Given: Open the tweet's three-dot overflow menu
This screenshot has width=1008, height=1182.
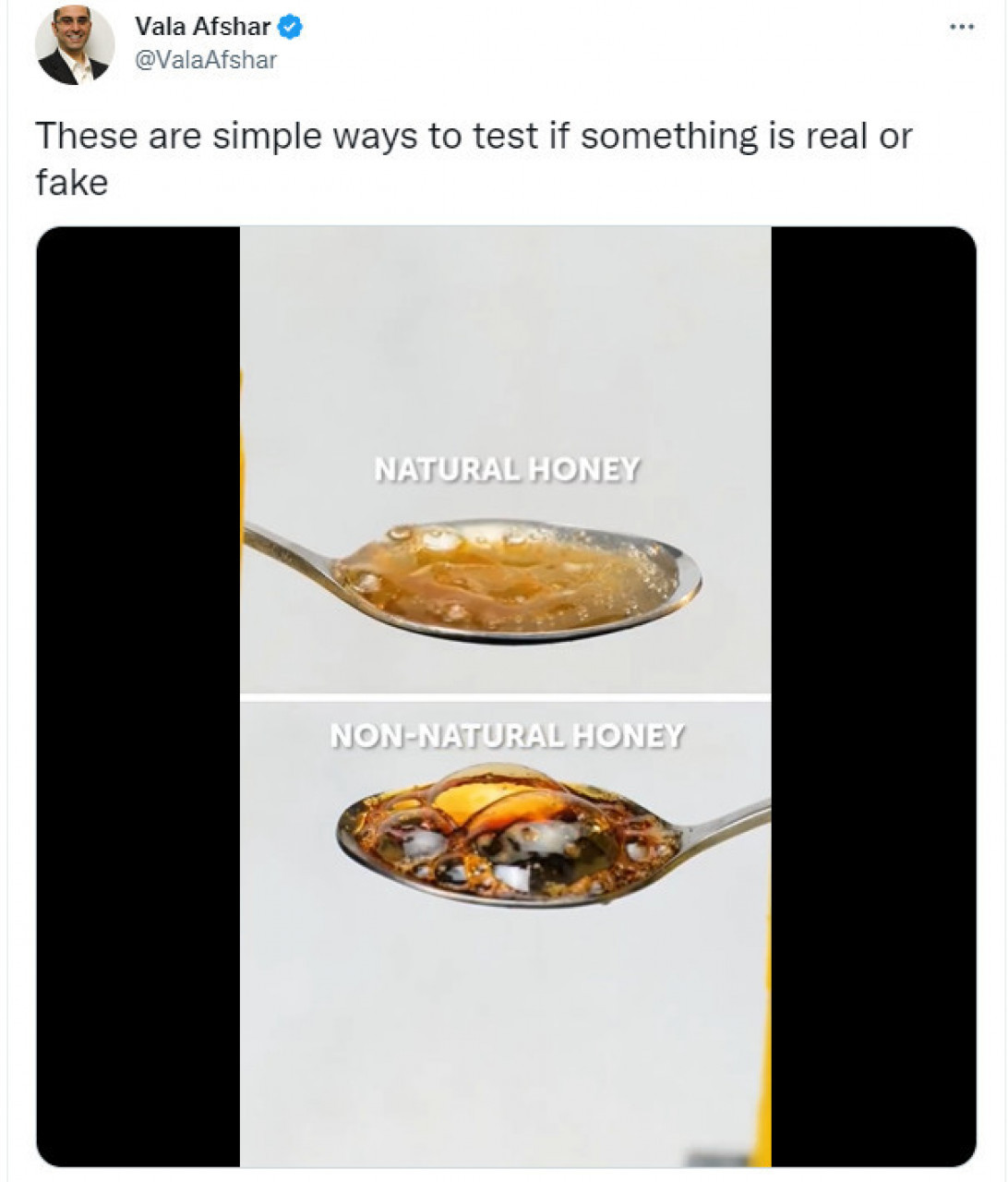Looking at the screenshot, I should pos(961,28).
